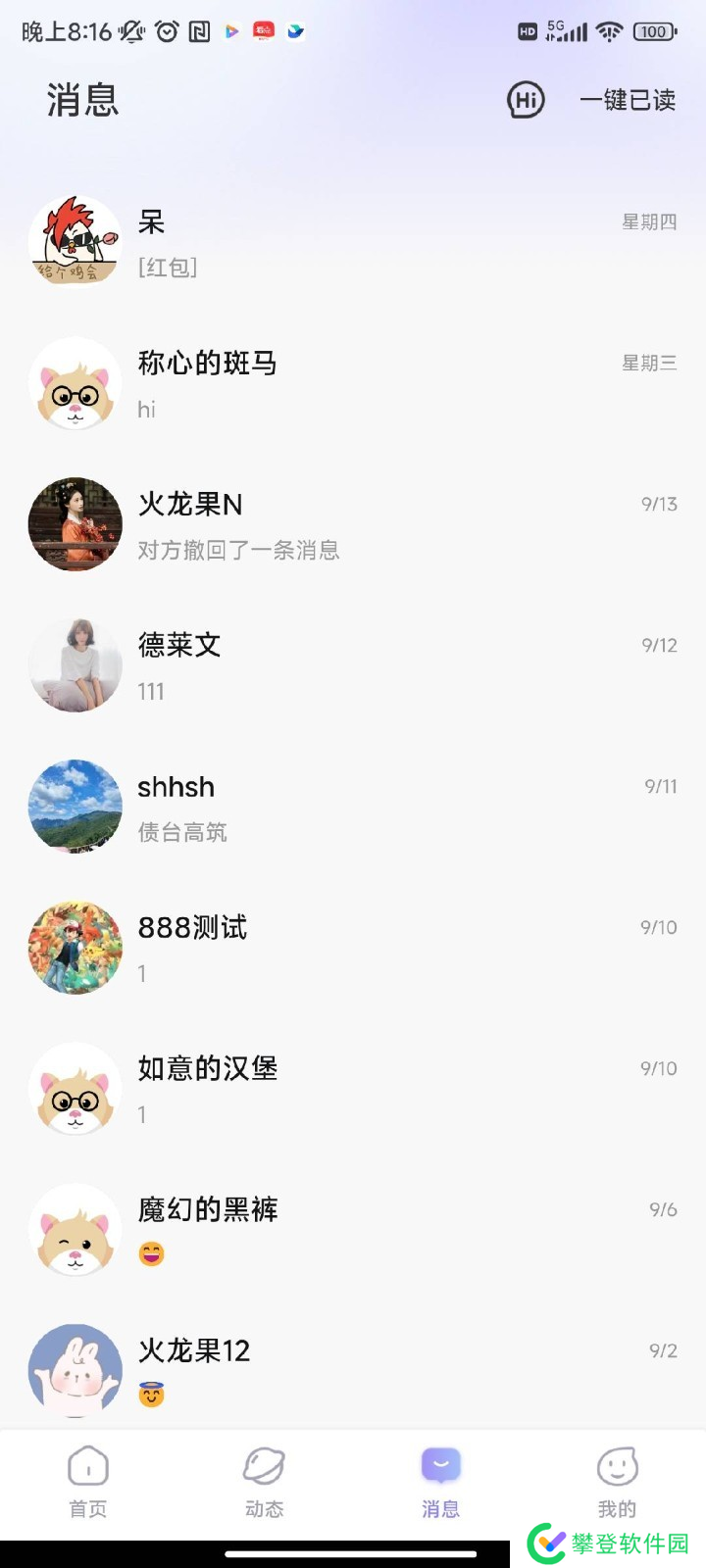Open the chat with 德莱文
This screenshot has height=1568, width=706.
click(353, 666)
